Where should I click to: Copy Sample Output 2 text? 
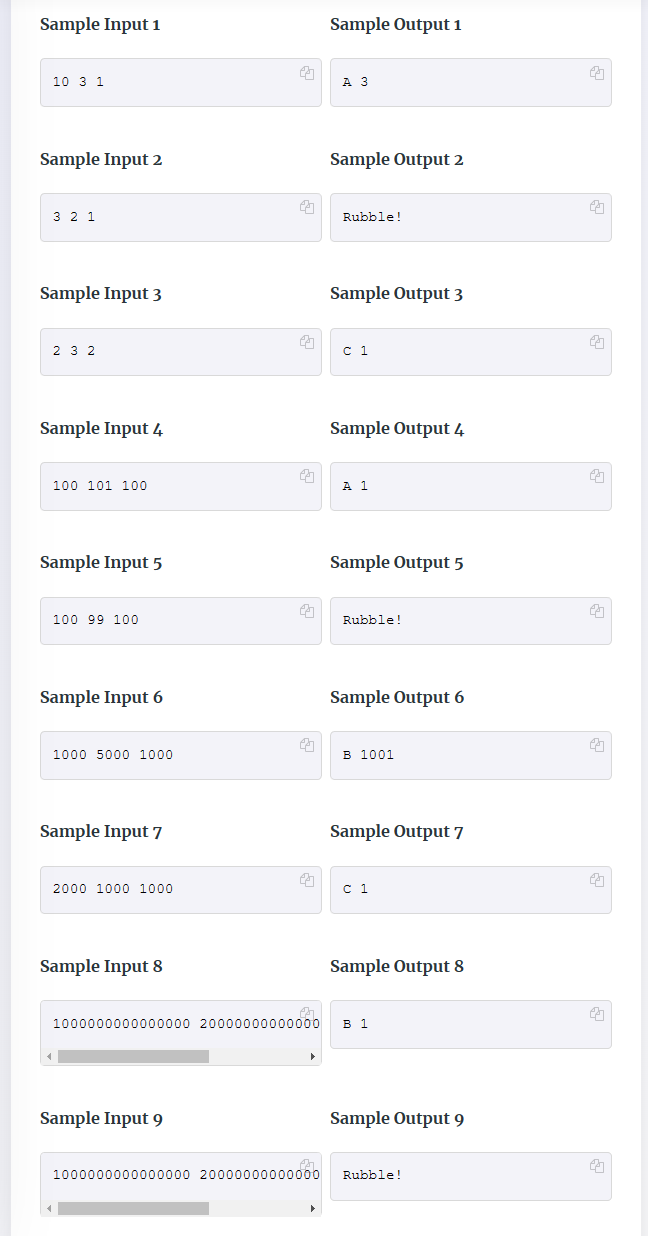coord(597,207)
